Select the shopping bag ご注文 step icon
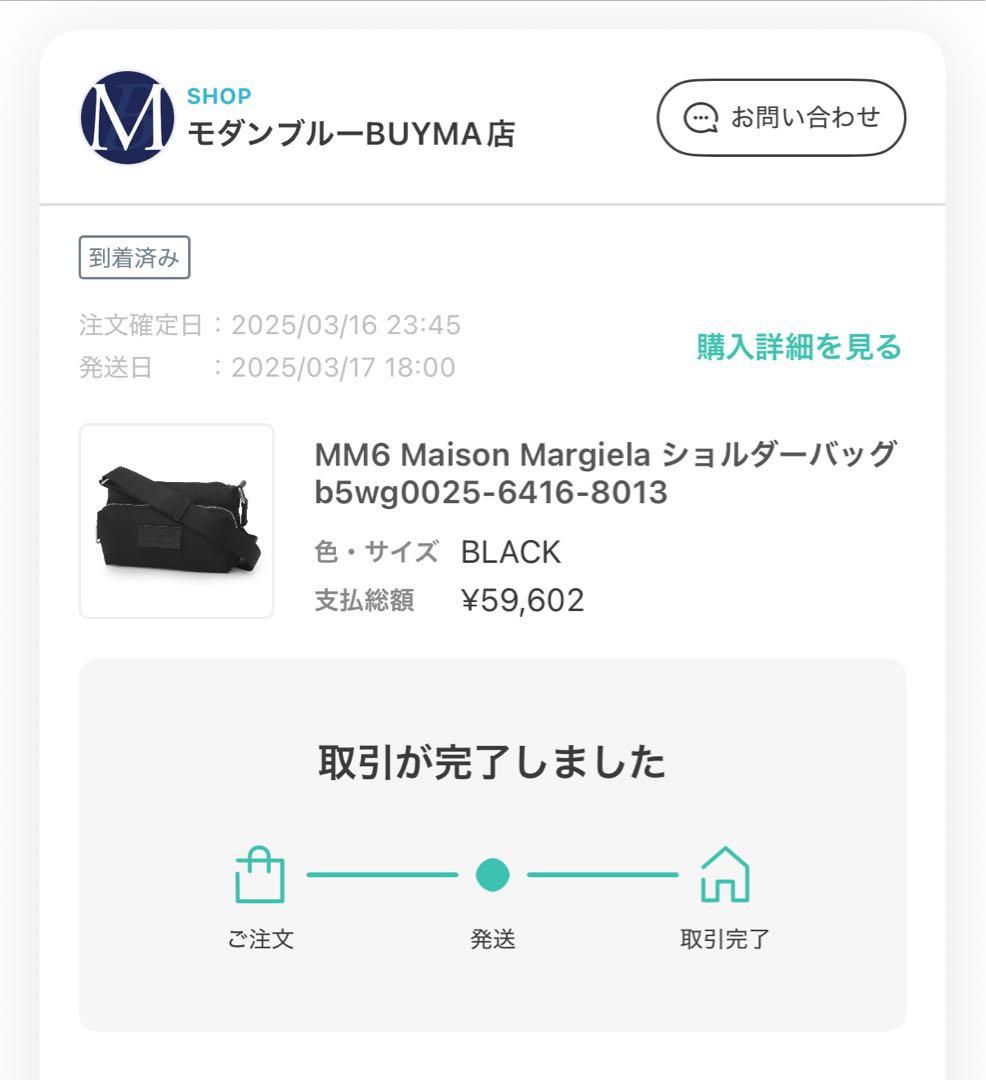The image size is (986, 1080). 260,877
